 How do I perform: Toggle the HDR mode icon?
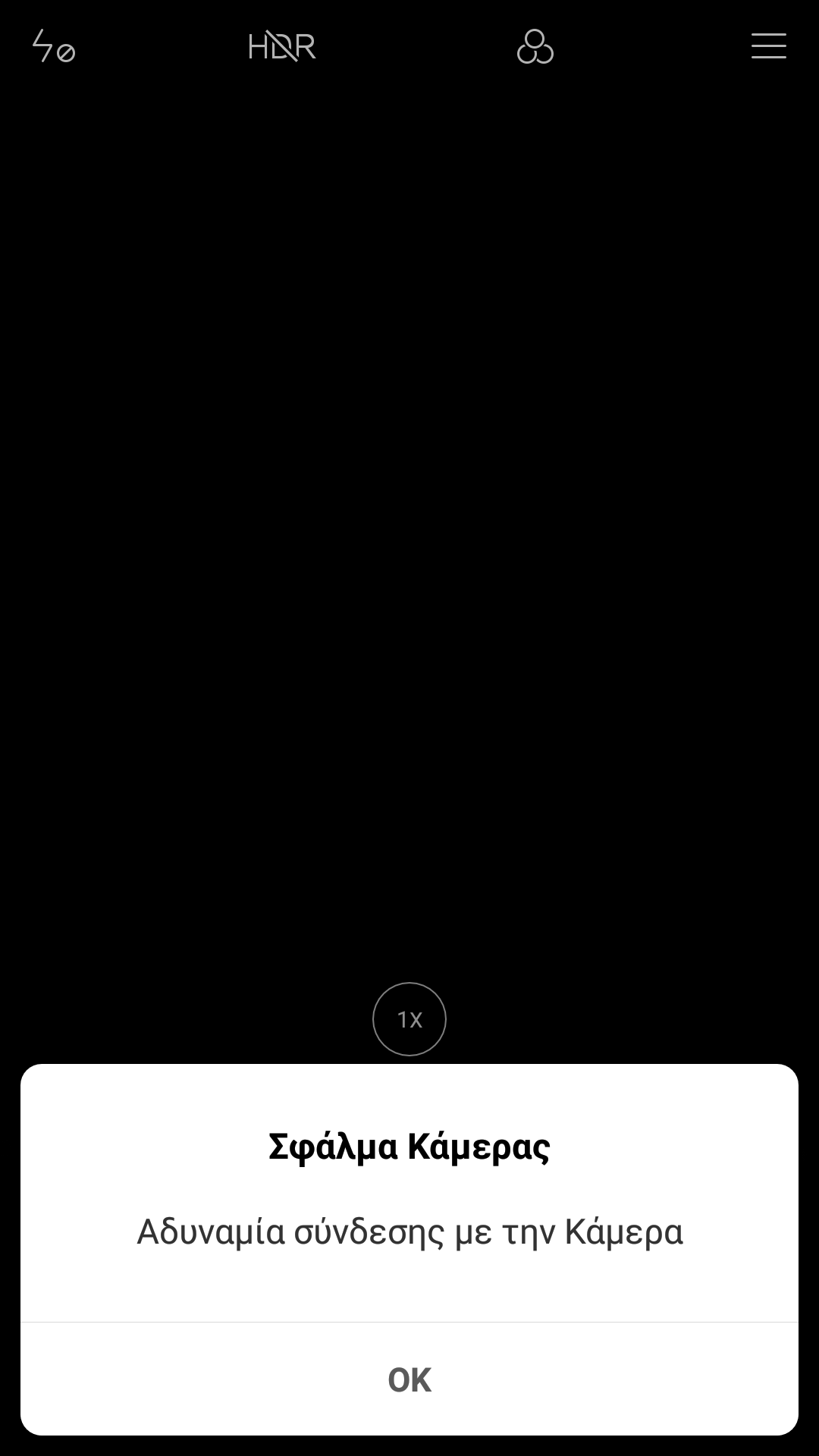pyautogui.click(x=281, y=46)
